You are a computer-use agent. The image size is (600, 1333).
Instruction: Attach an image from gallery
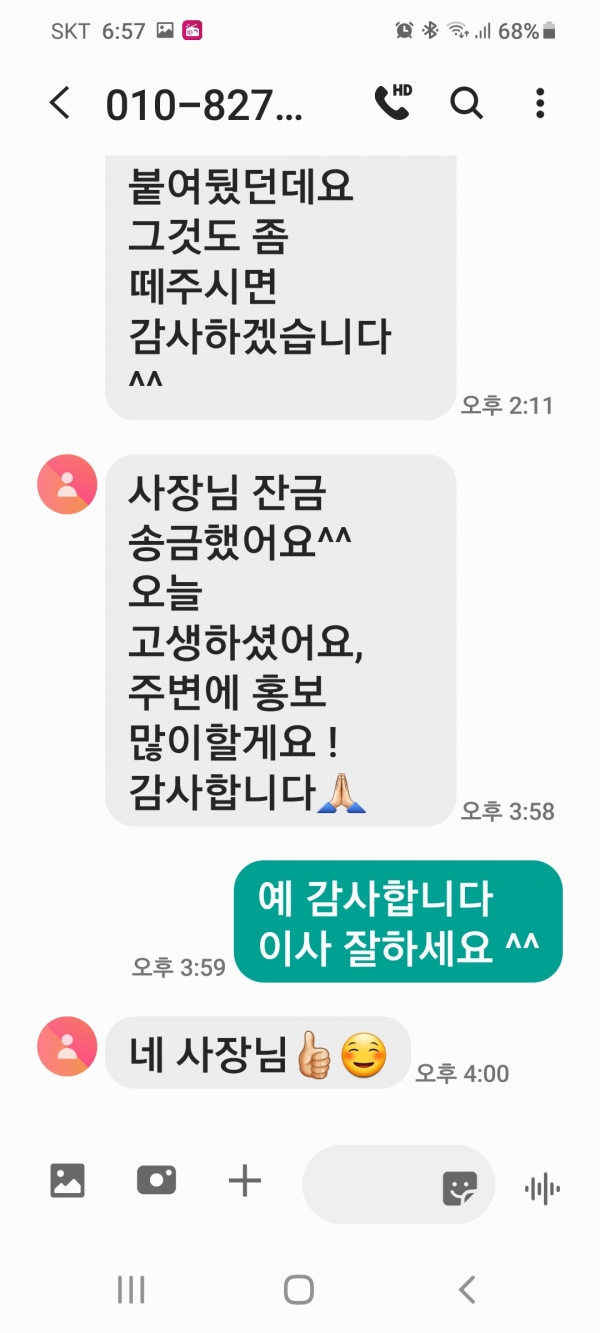pyautogui.click(x=67, y=1181)
